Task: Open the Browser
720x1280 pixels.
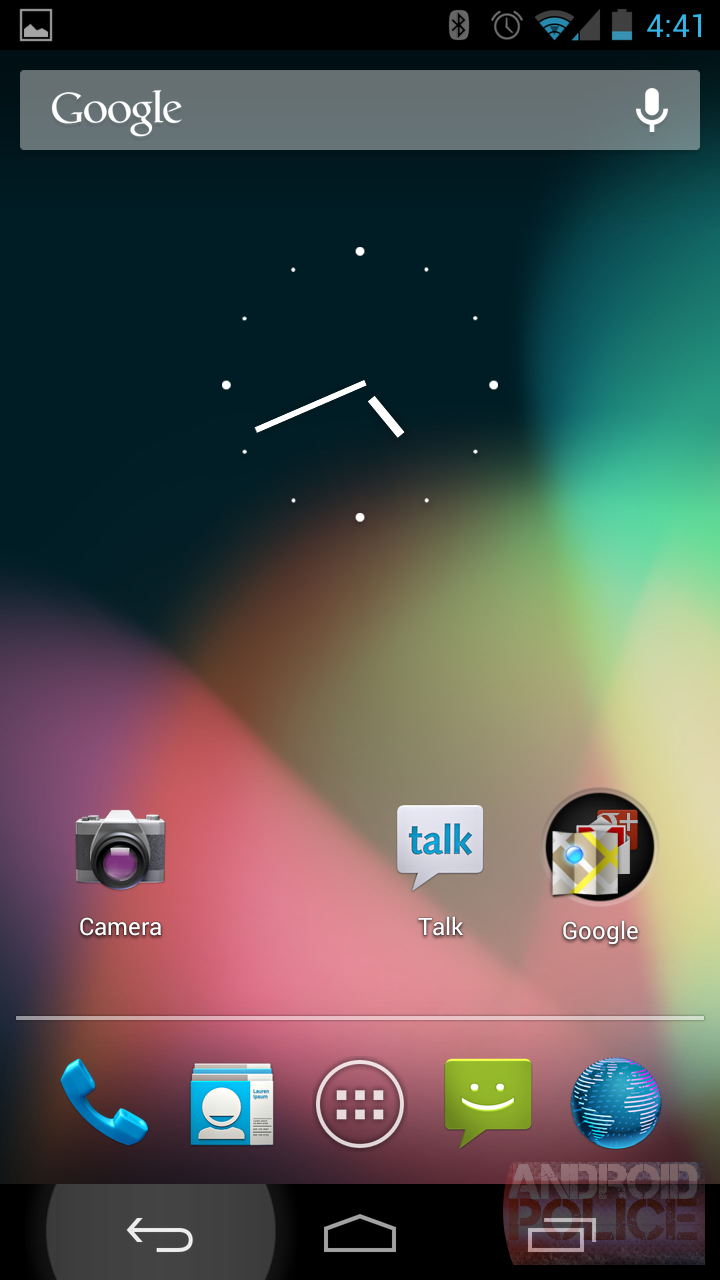Action: click(x=615, y=1103)
